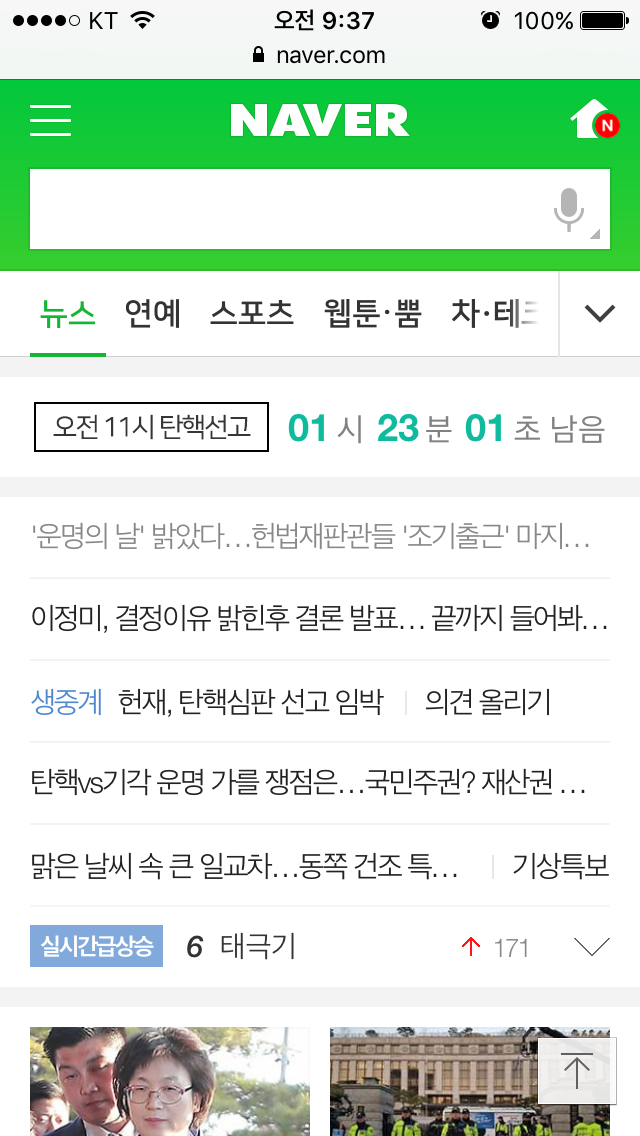Open the article 탄핵vs기각 운명 가를 쟁점은
640x1136 pixels.
(308, 784)
